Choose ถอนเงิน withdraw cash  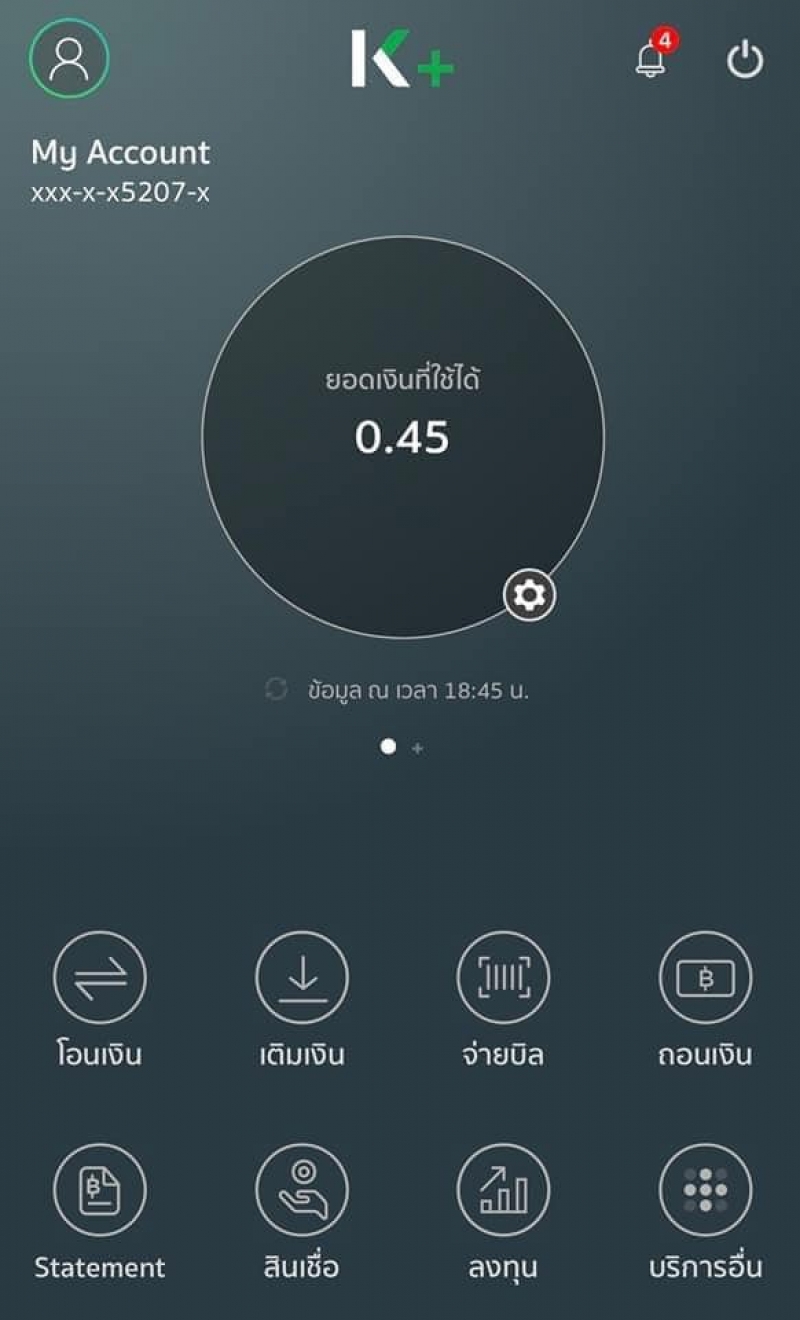[x=705, y=978]
